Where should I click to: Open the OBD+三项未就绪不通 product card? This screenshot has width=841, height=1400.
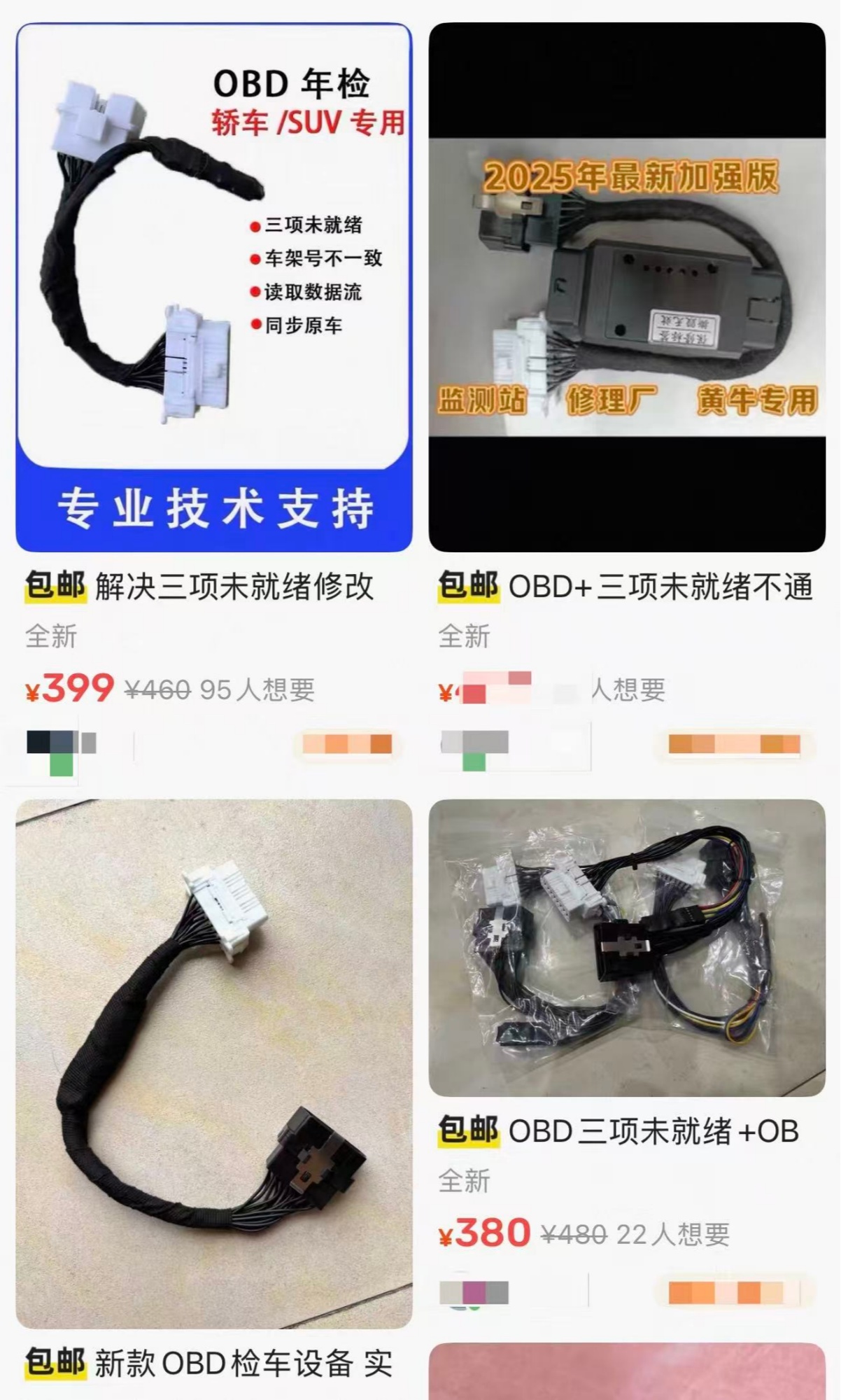coord(626,287)
